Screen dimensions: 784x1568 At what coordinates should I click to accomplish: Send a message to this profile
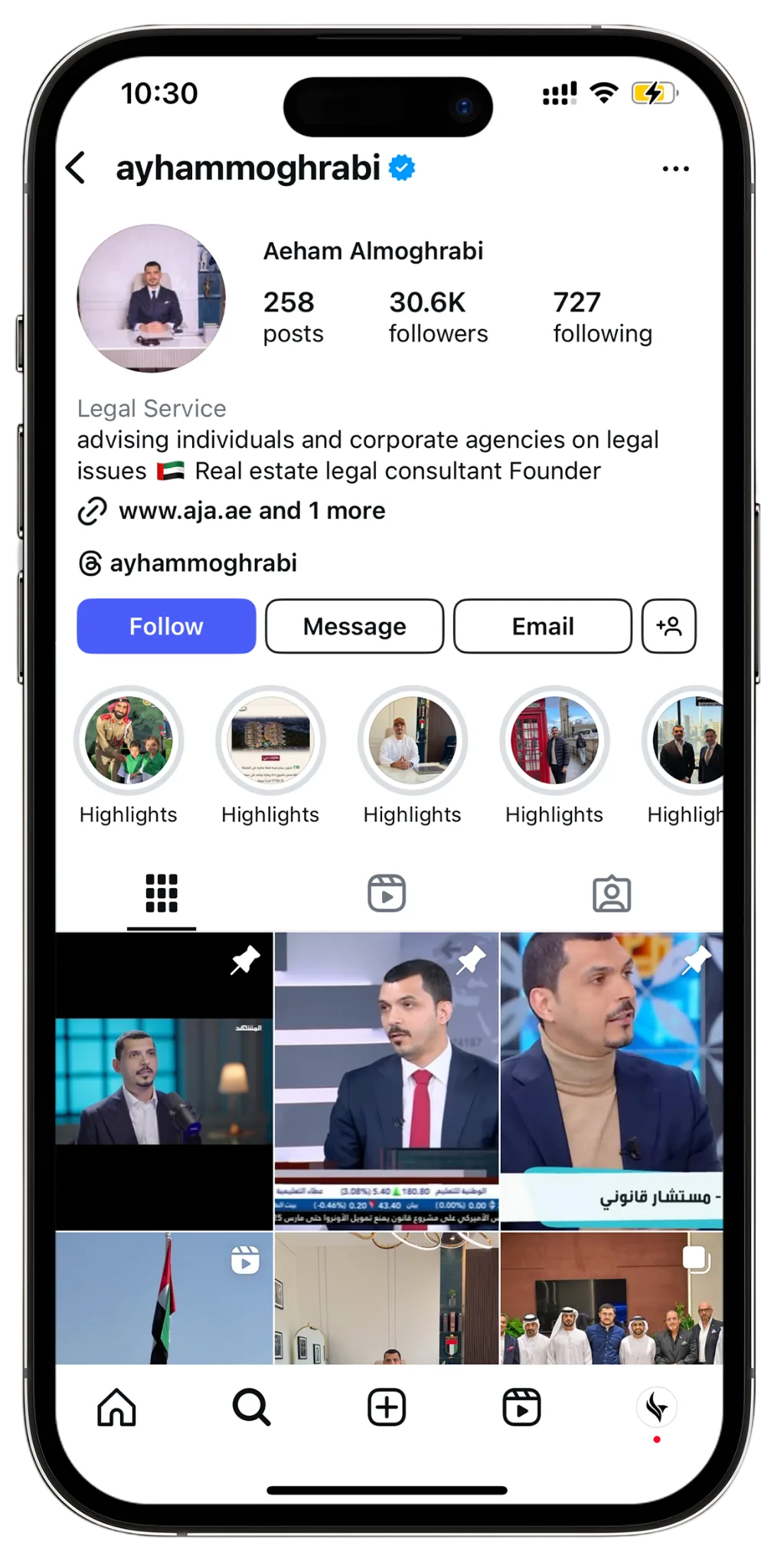coord(354,626)
